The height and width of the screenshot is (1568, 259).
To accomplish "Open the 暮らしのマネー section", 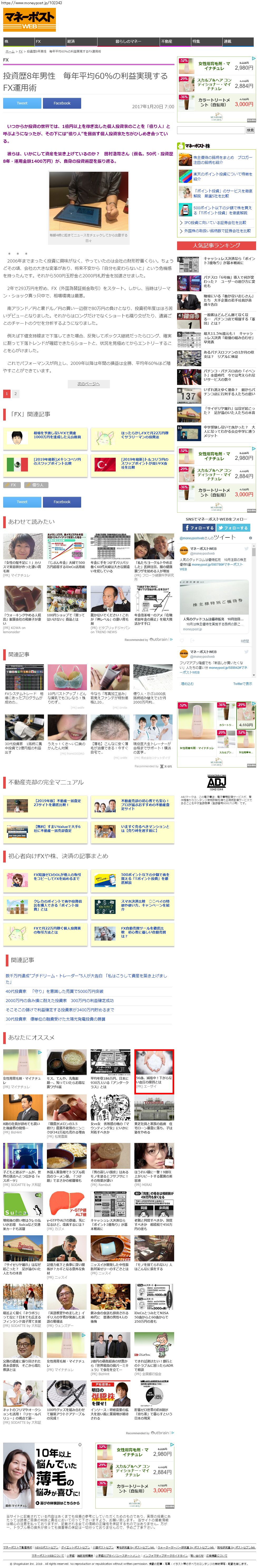I will pos(128,41).
